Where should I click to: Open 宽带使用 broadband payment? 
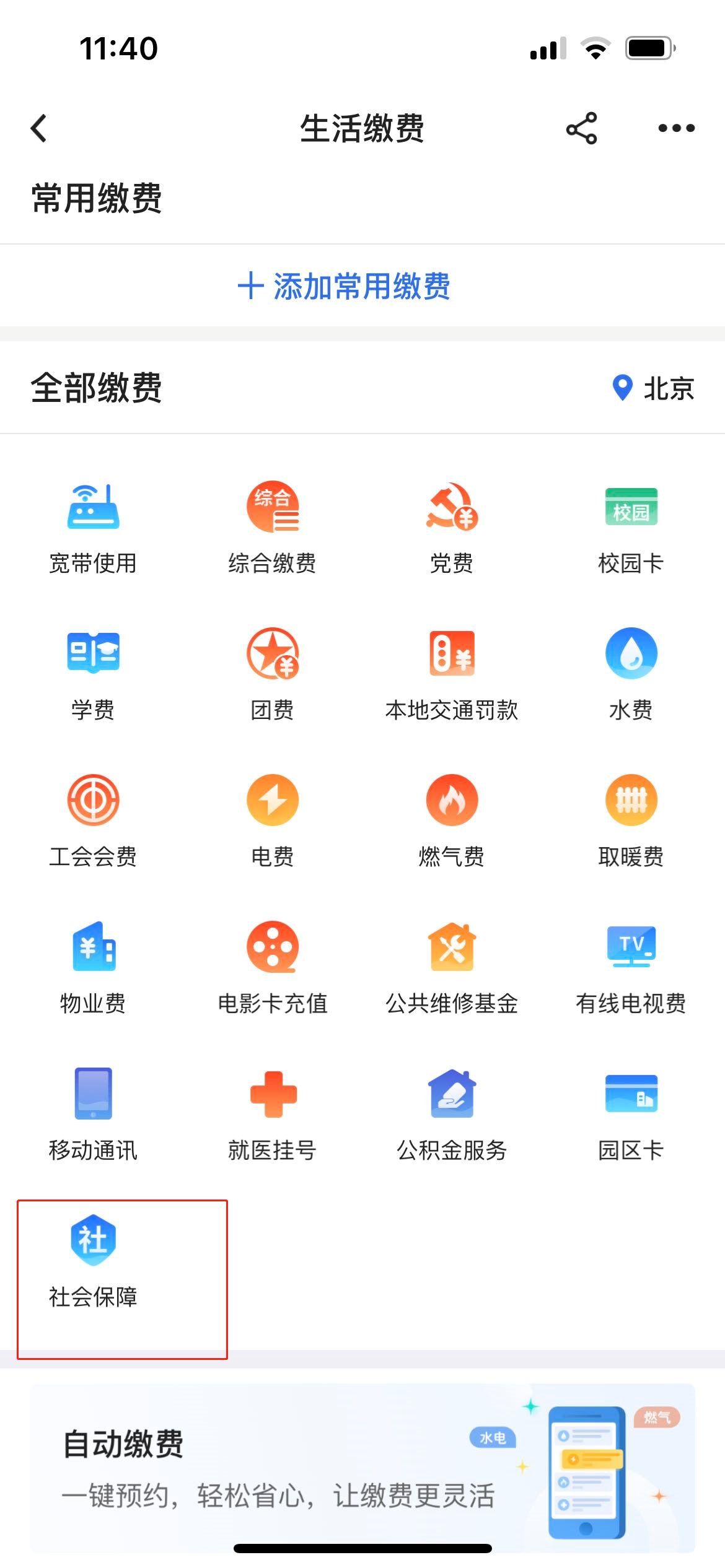93,526
